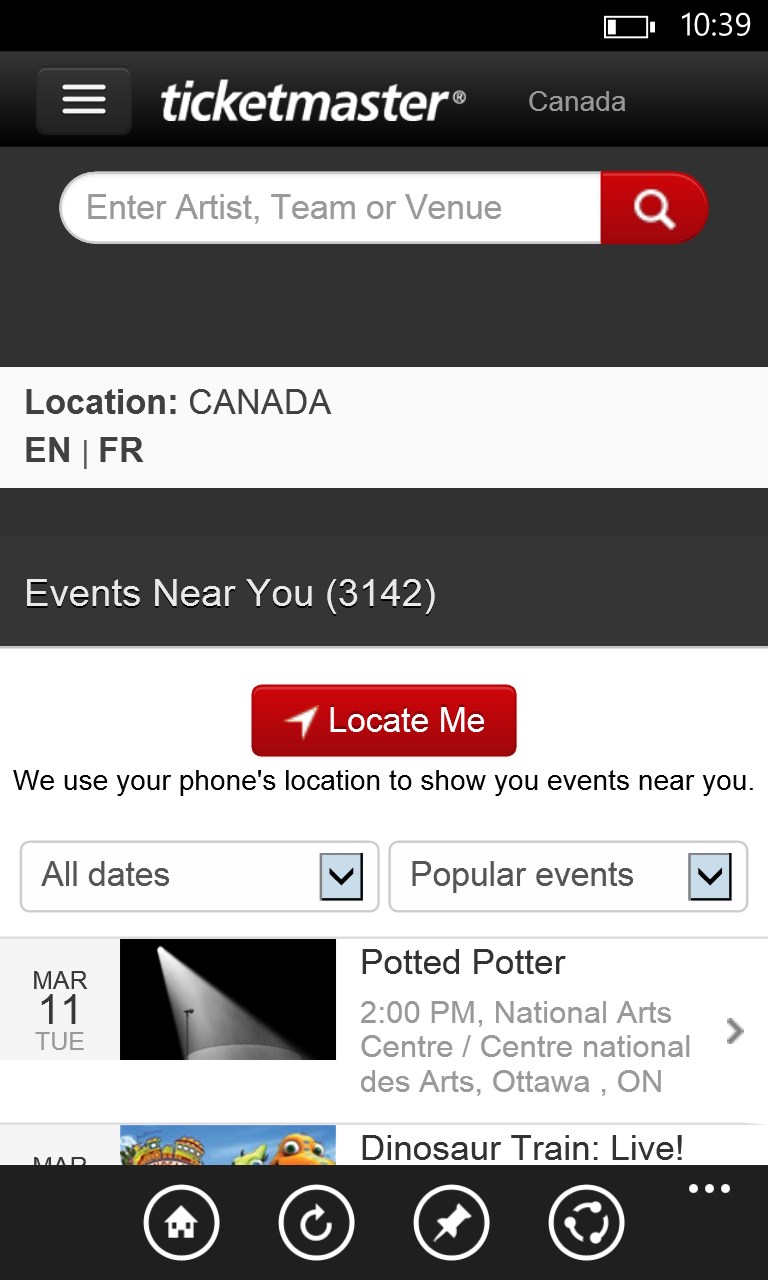Pin this page to start
The image size is (768, 1280).
tap(451, 1223)
